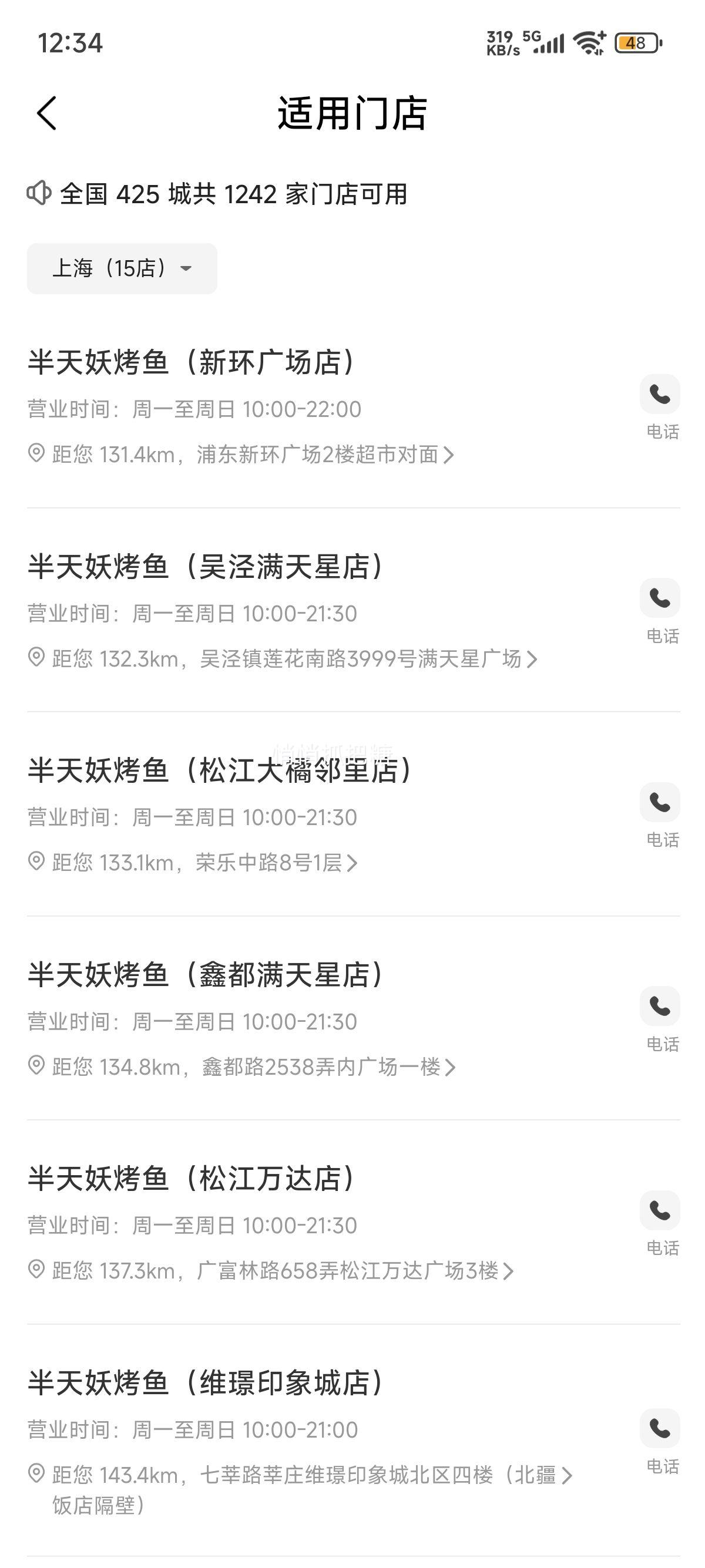The width and height of the screenshot is (705, 1568).
Task: Go back from the 适用门店 page
Action: pos(47,113)
